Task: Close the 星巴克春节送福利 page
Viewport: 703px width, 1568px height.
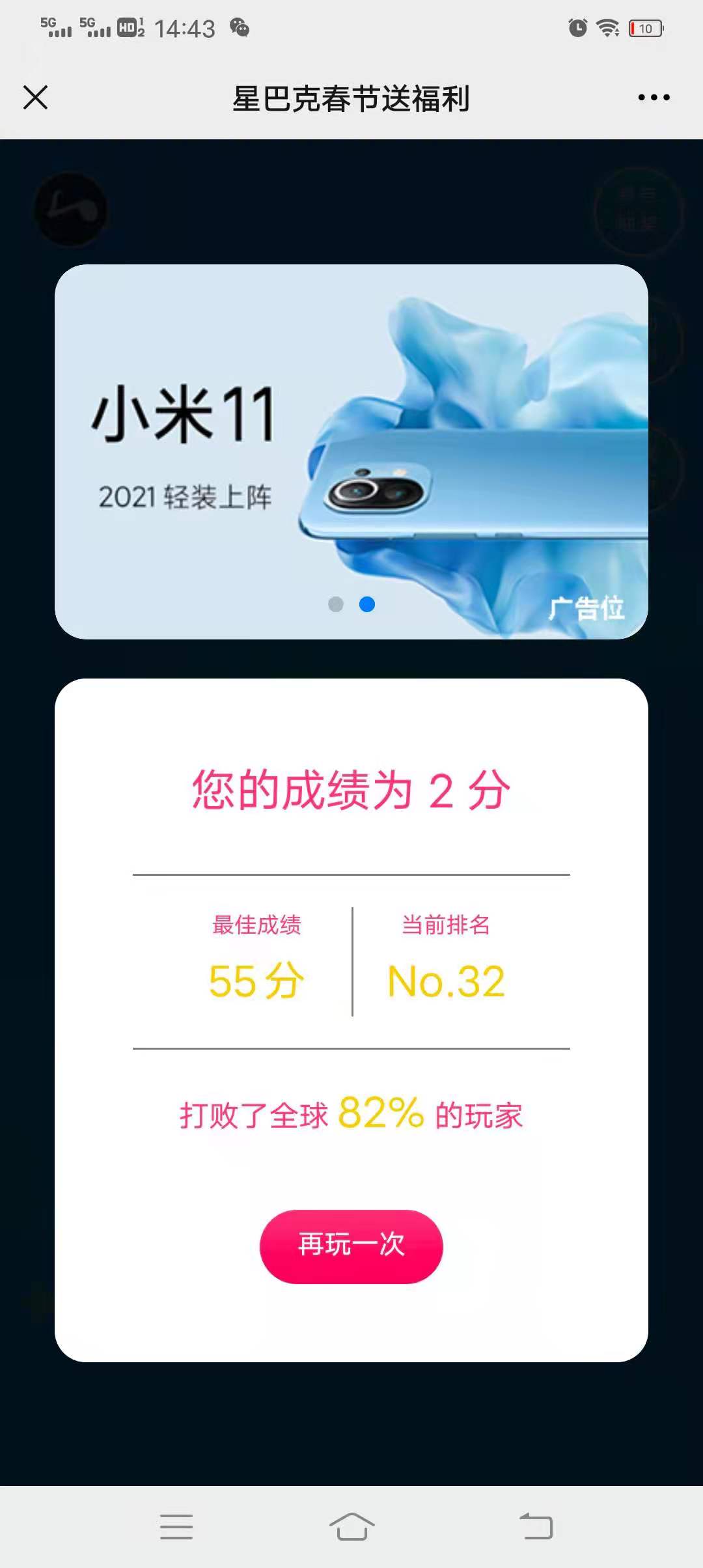Action: (x=36, y=98)
